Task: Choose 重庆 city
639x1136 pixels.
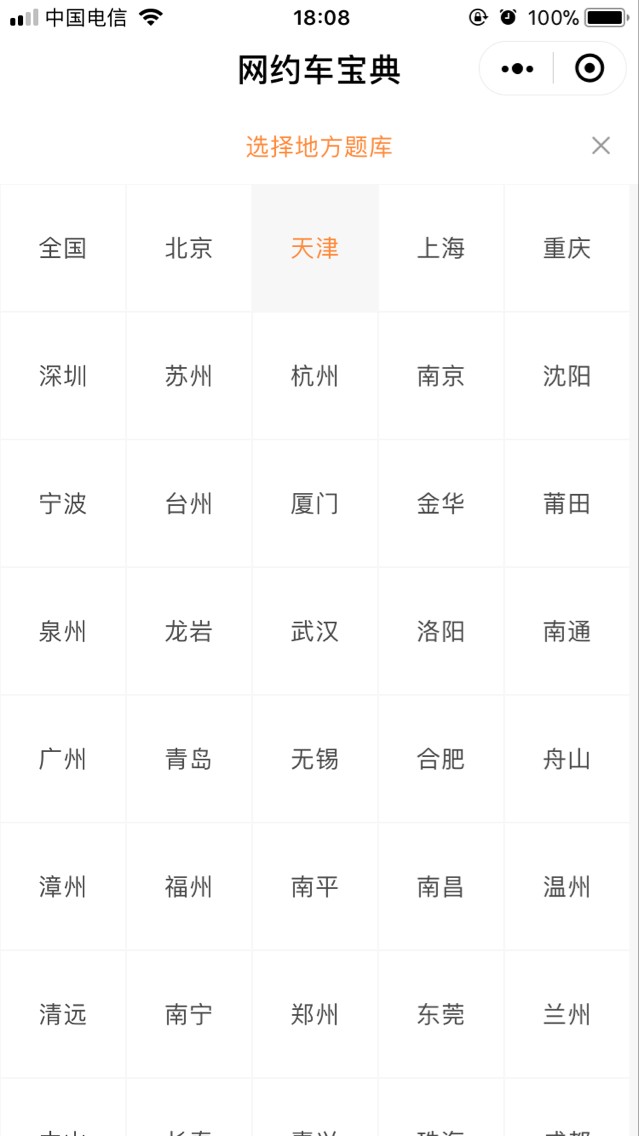Action: pyautogui.click(x=567, y=248)
